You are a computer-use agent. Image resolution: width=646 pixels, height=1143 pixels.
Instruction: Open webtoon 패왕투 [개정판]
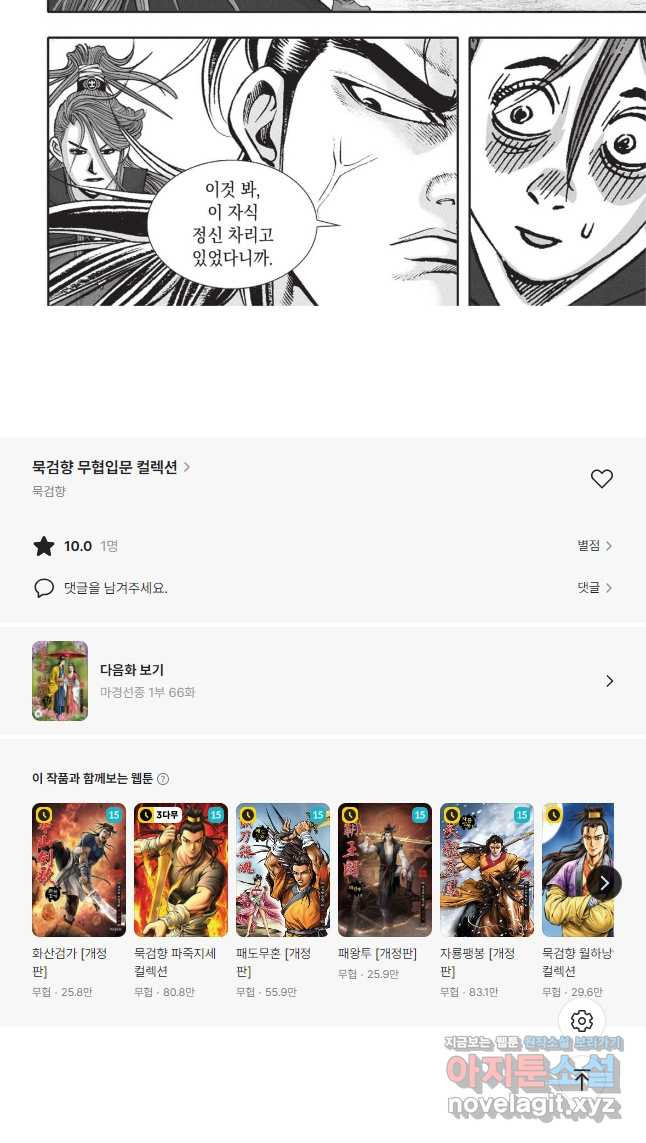(x=385, y=870)
